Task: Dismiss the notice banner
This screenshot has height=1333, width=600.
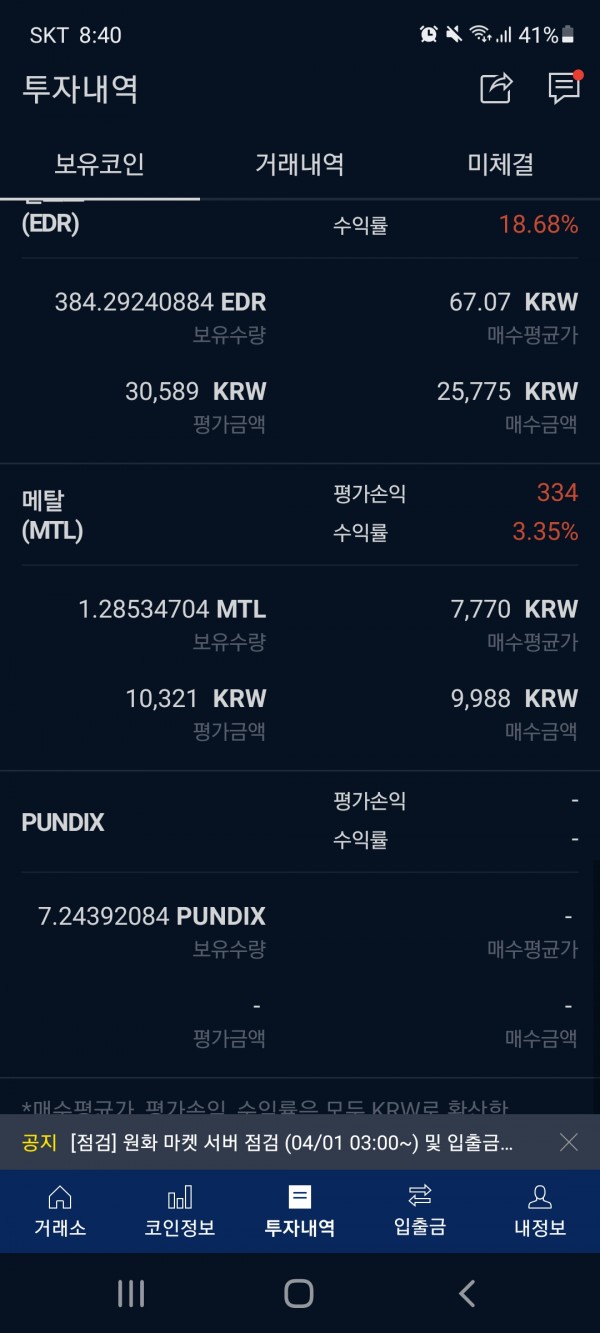Action: pyautogui.click(x=569, y=1142)
